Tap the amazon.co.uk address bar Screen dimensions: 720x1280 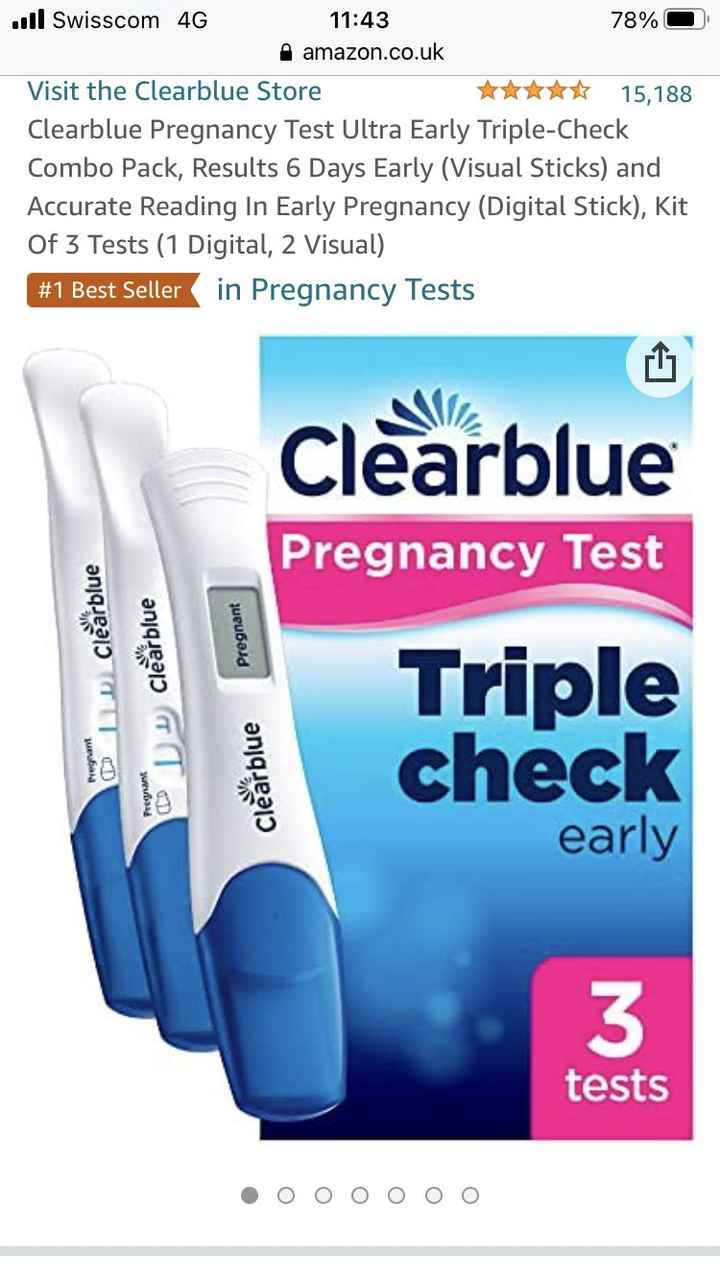tap(360, 52)
